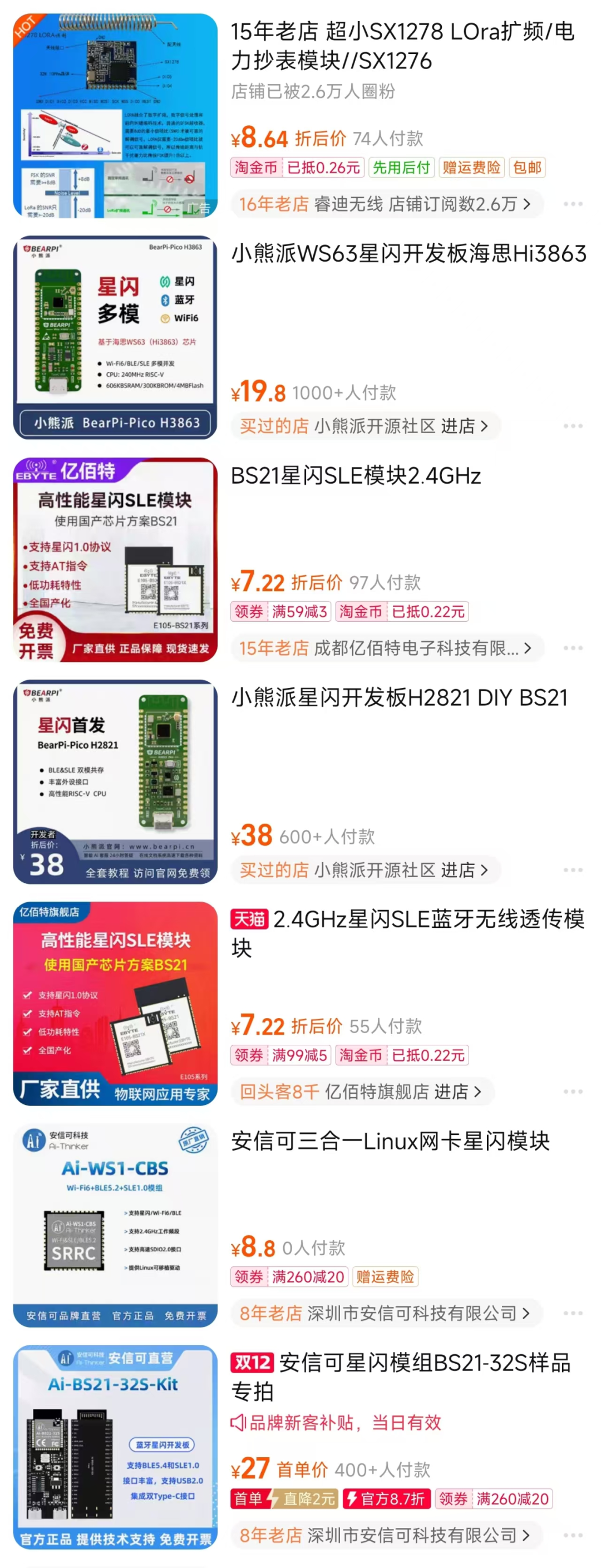Open more options for the BS21星闪SLE模块 listing
The image size is (601, 1568).
tap(573, 648)
